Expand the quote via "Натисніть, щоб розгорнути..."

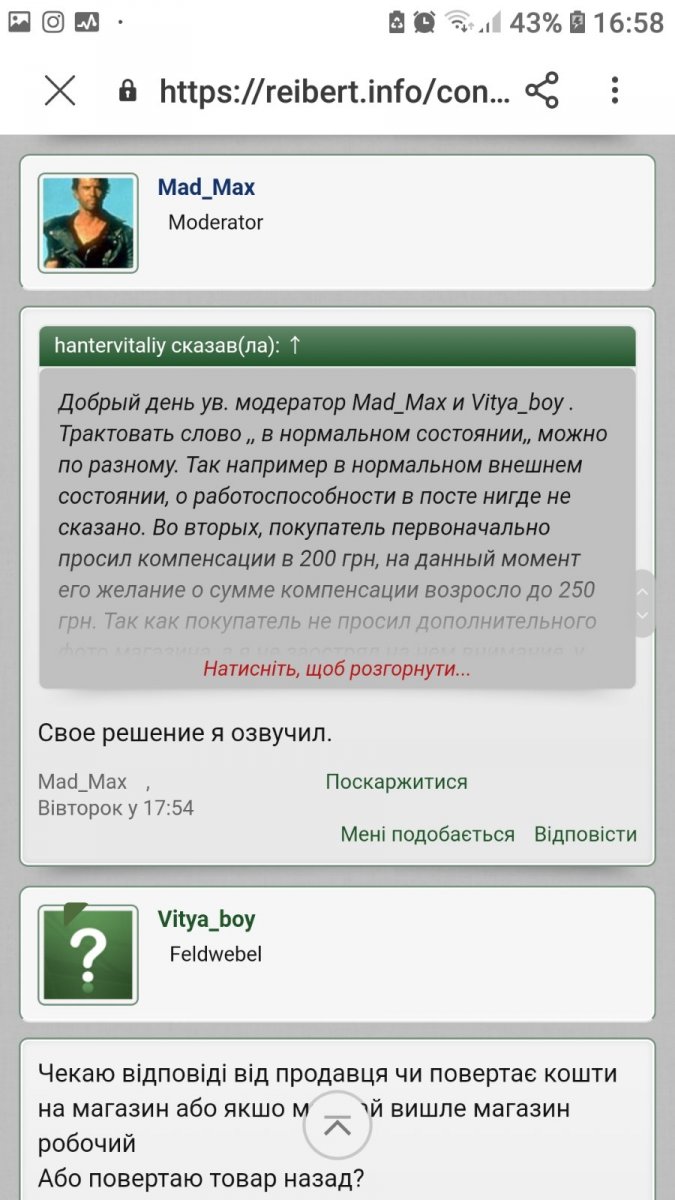[337, 669]
